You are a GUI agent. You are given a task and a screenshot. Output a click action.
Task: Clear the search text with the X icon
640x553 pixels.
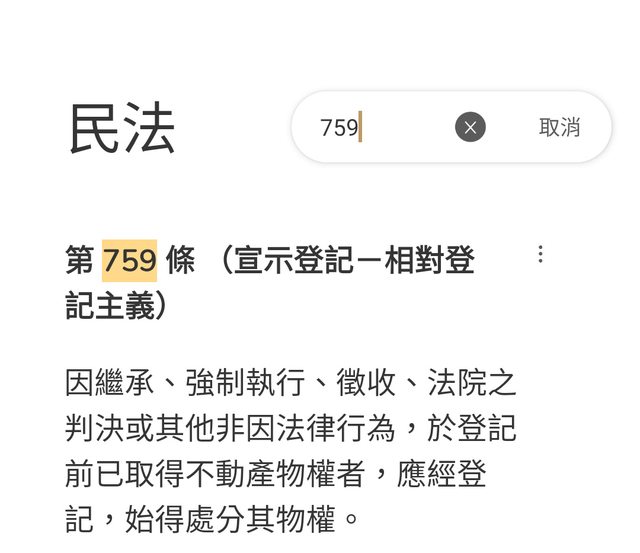[470, 127]
